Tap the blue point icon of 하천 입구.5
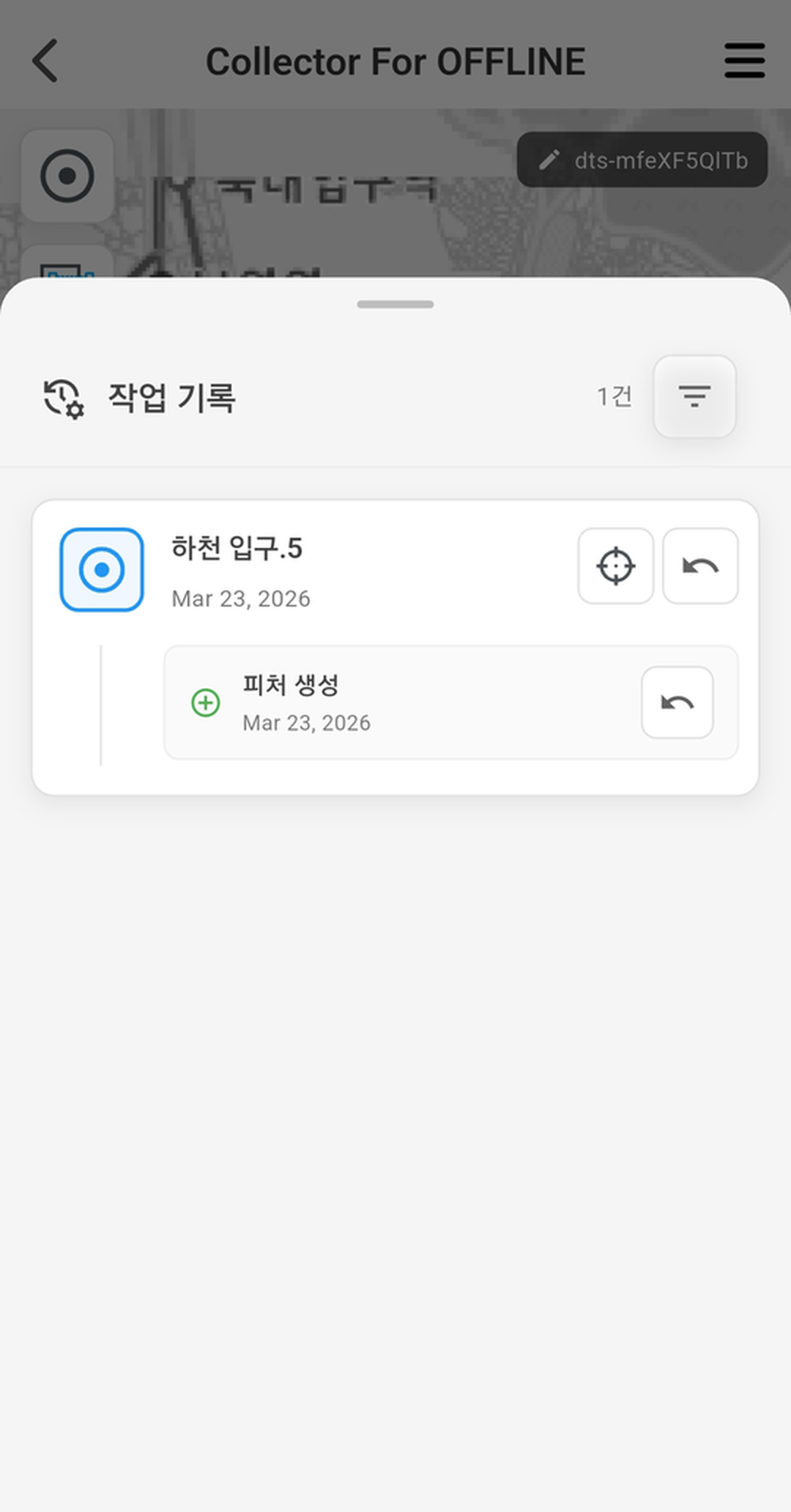 [101, 569]
